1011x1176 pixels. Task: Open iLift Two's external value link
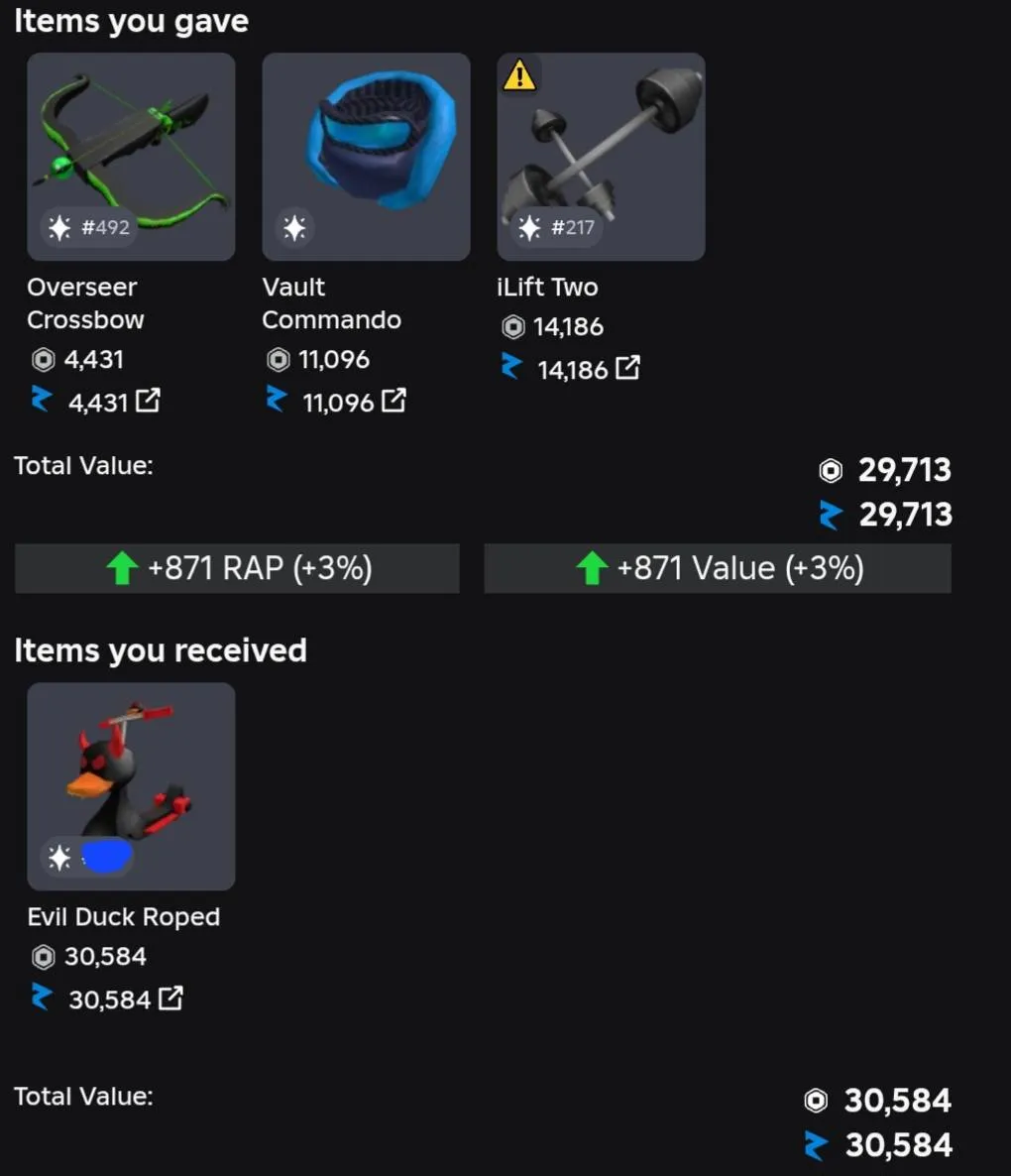point(627,368)
